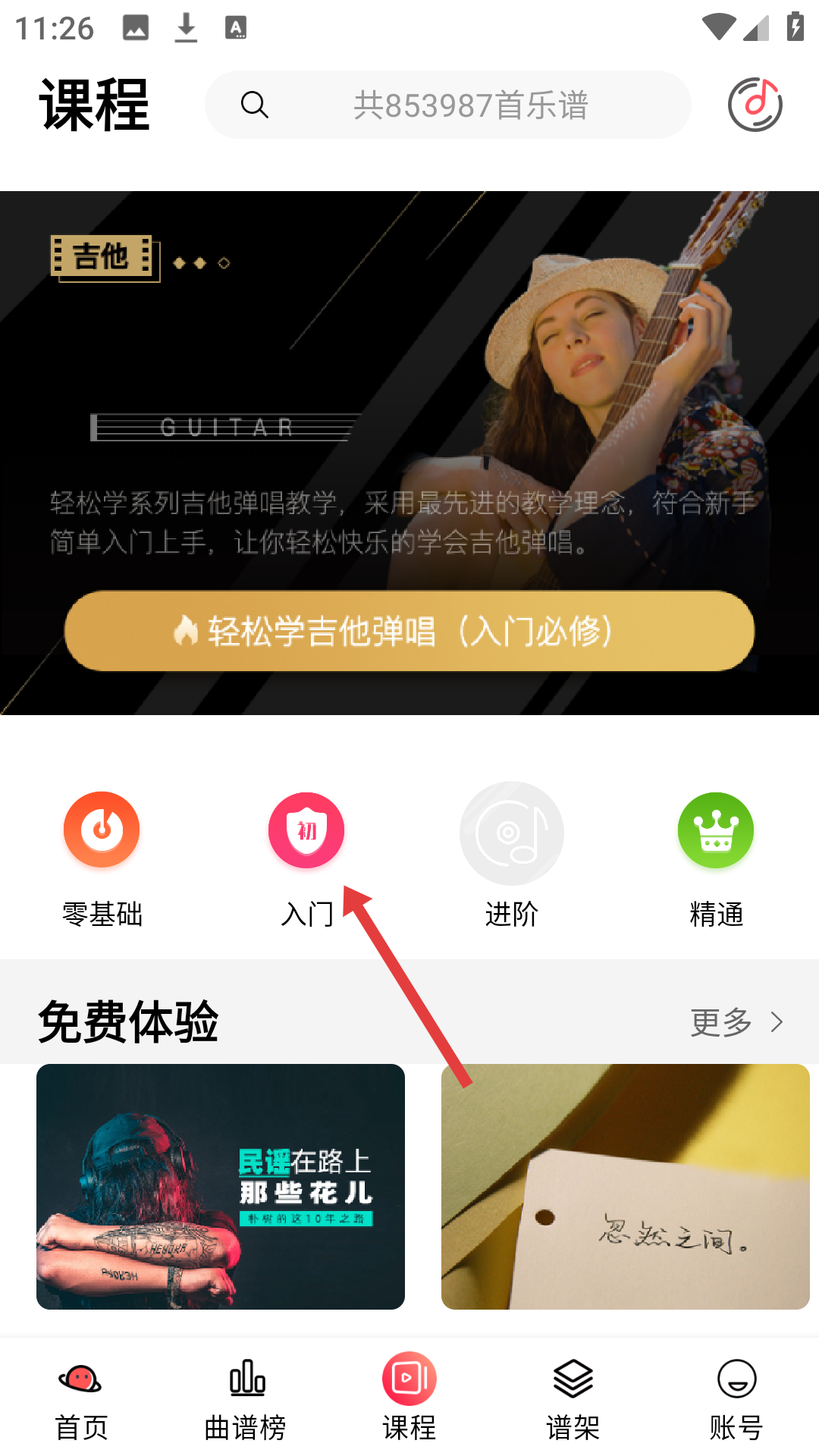The height and width of the screenshot is (1456, 819).
Task: Tap 轻松学吉他弹唱（入门必修） button
Action: pos(409,631)
